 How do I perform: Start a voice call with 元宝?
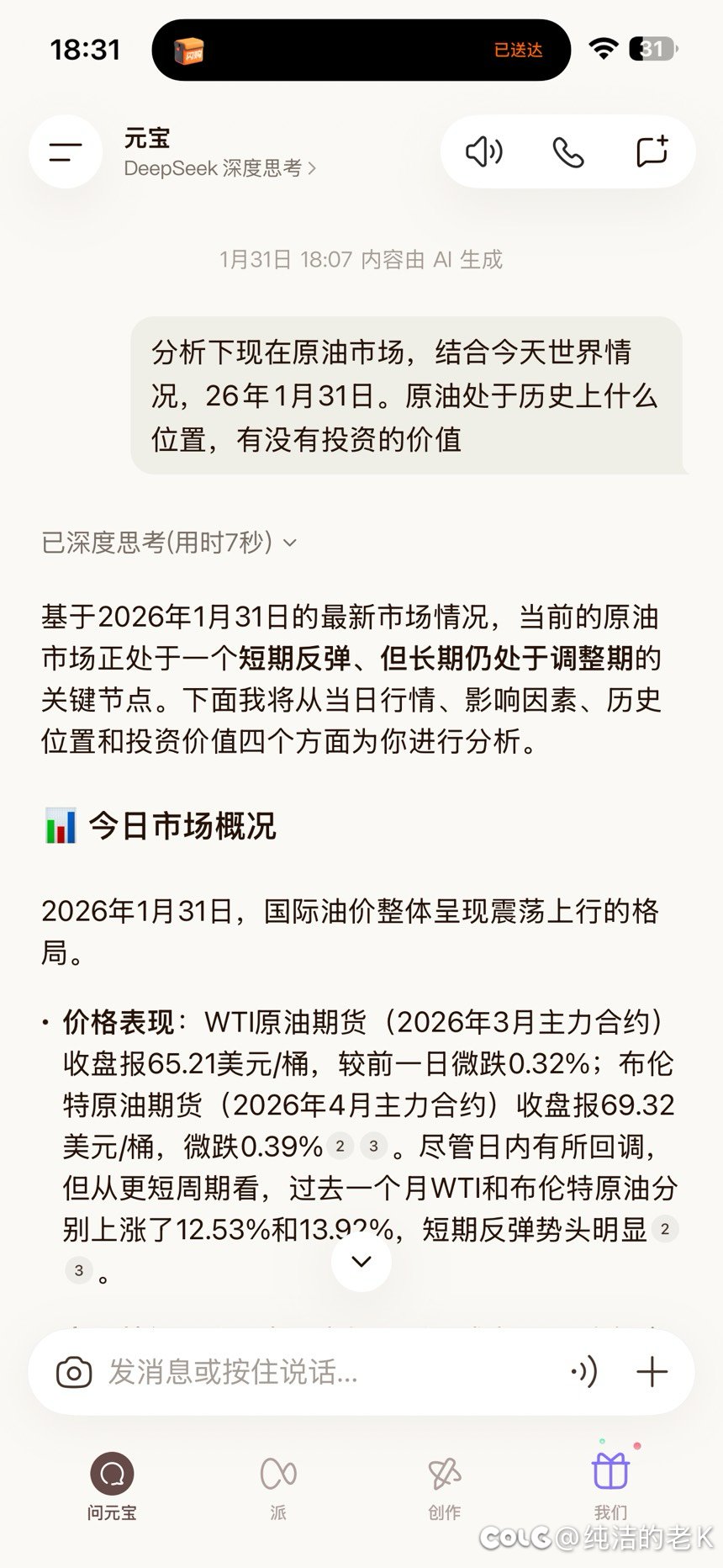click(568, 152)
